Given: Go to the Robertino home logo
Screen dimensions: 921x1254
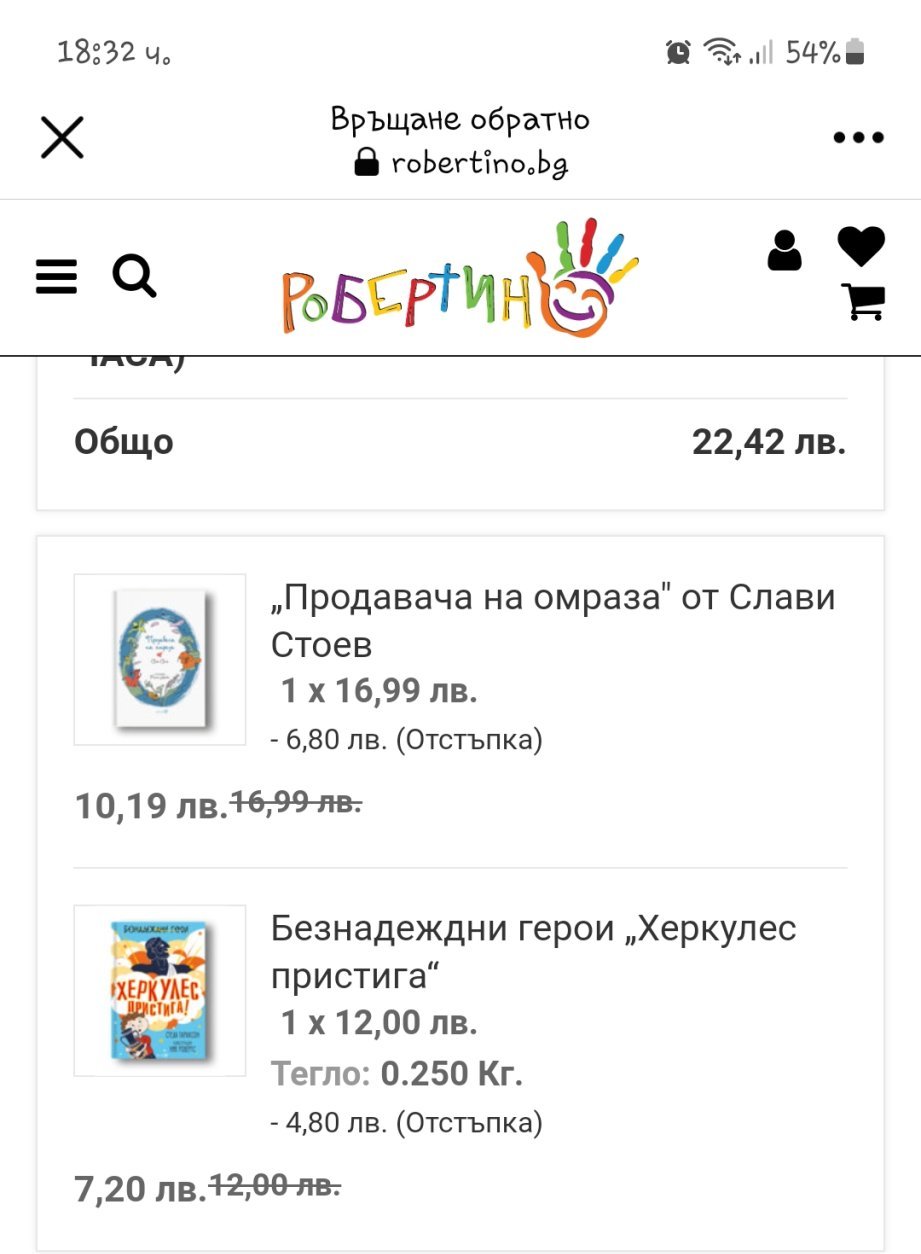Looking at the screenshot, I should (x=459, y=279).
